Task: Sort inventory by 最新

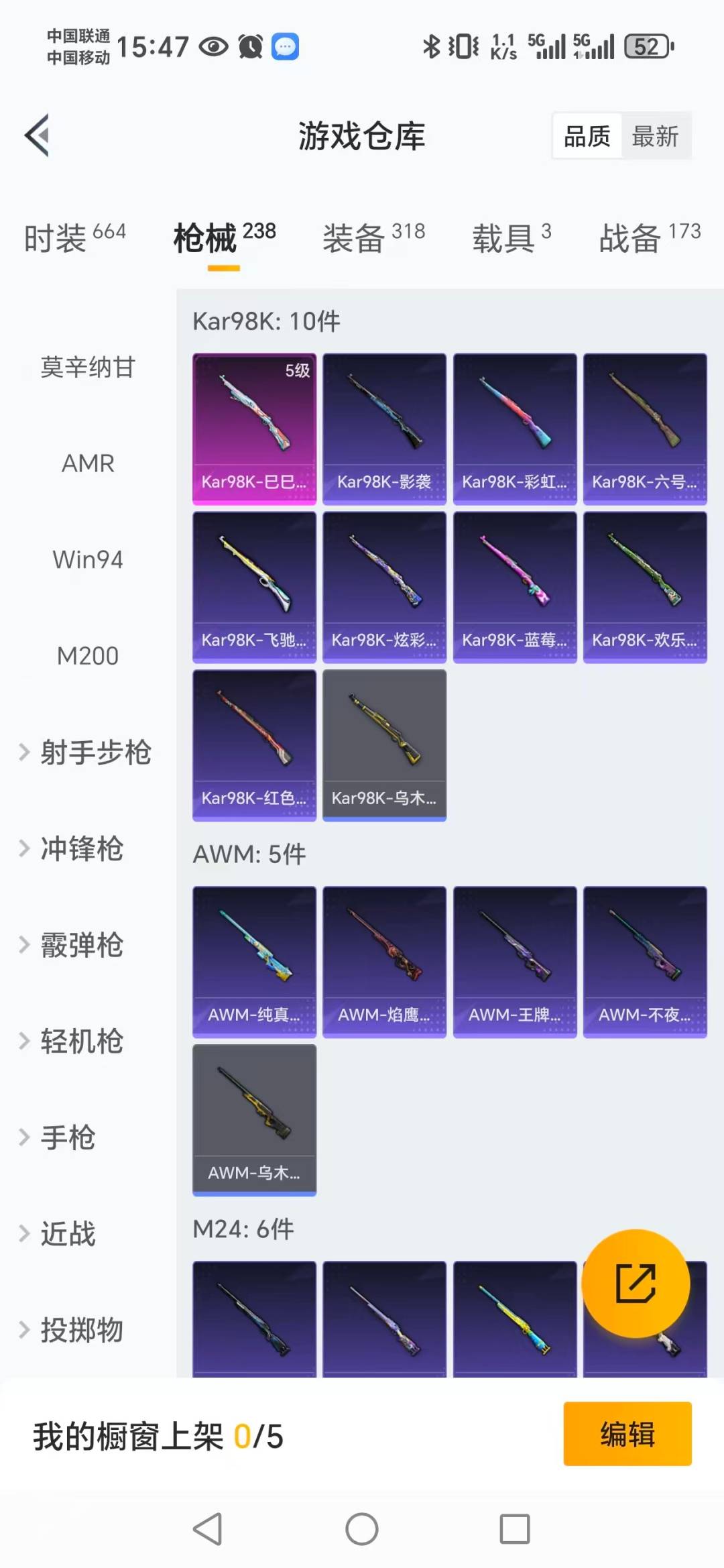Action: pyautogui.click(x=655, y=136)
